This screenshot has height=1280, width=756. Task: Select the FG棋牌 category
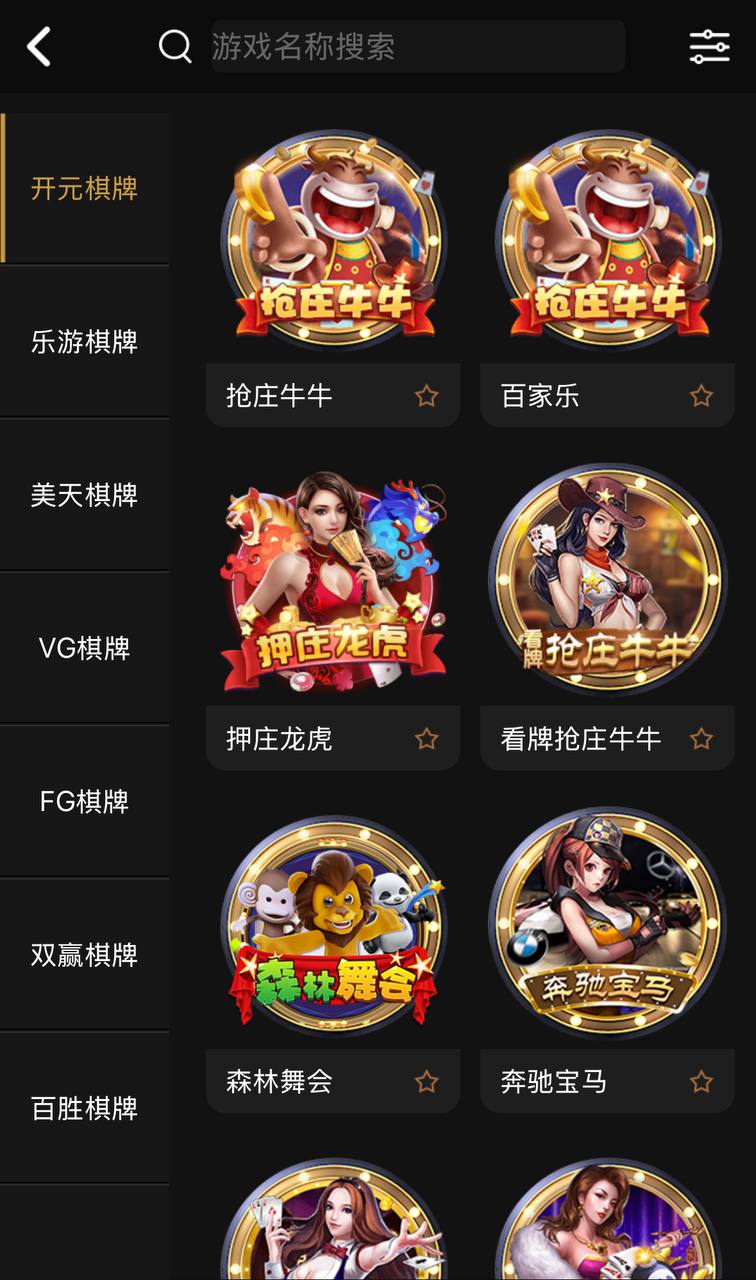coord(84,801)
